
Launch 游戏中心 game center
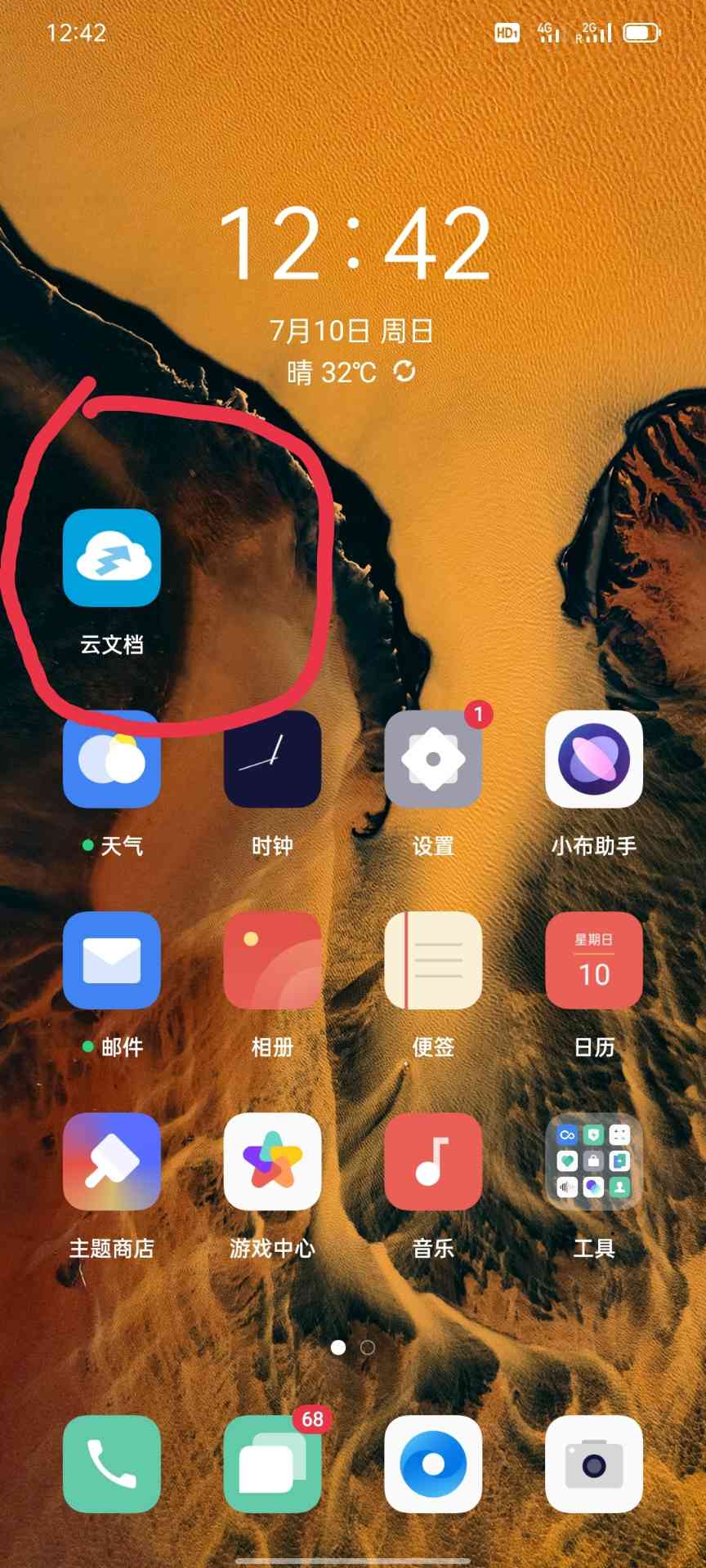pos(272,1161)
